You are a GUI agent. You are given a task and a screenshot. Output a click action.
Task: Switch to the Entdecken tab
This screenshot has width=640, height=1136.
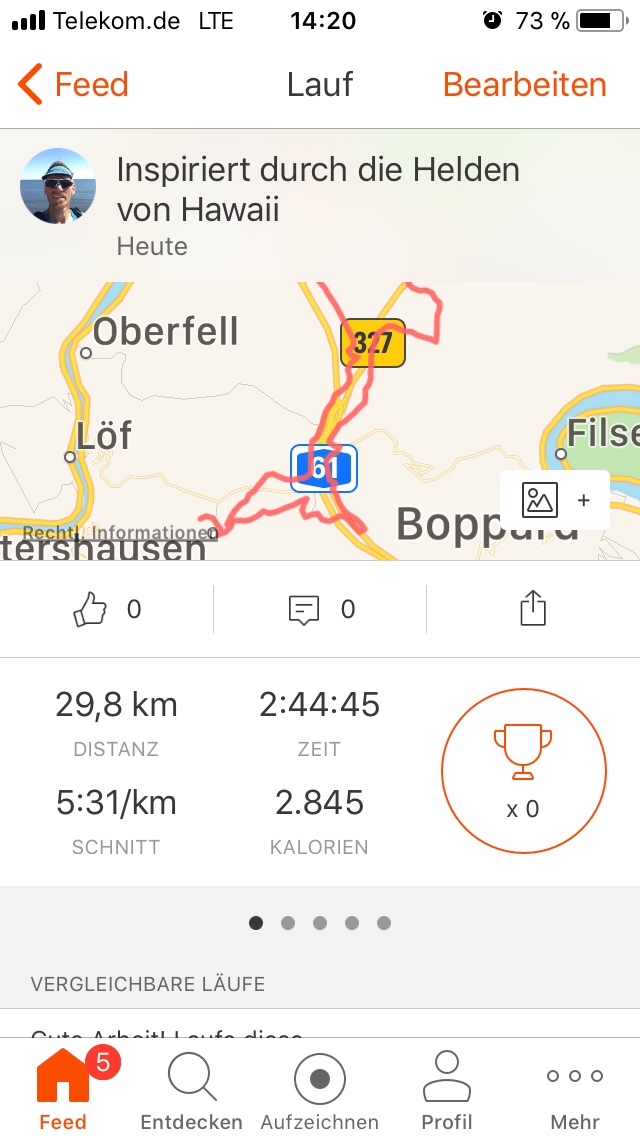[191, 1090]
